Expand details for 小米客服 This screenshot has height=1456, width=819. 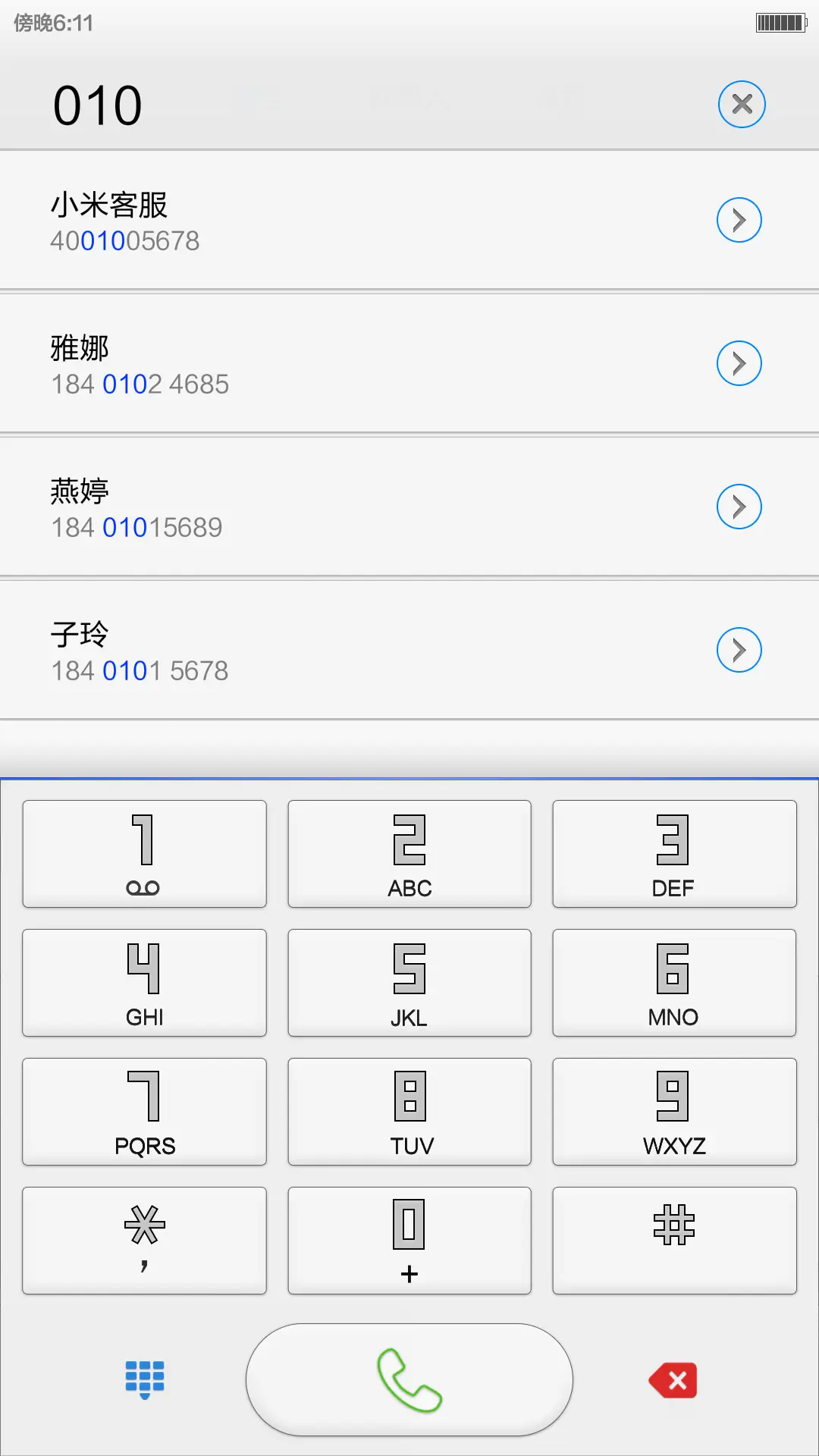pos(739,220)
